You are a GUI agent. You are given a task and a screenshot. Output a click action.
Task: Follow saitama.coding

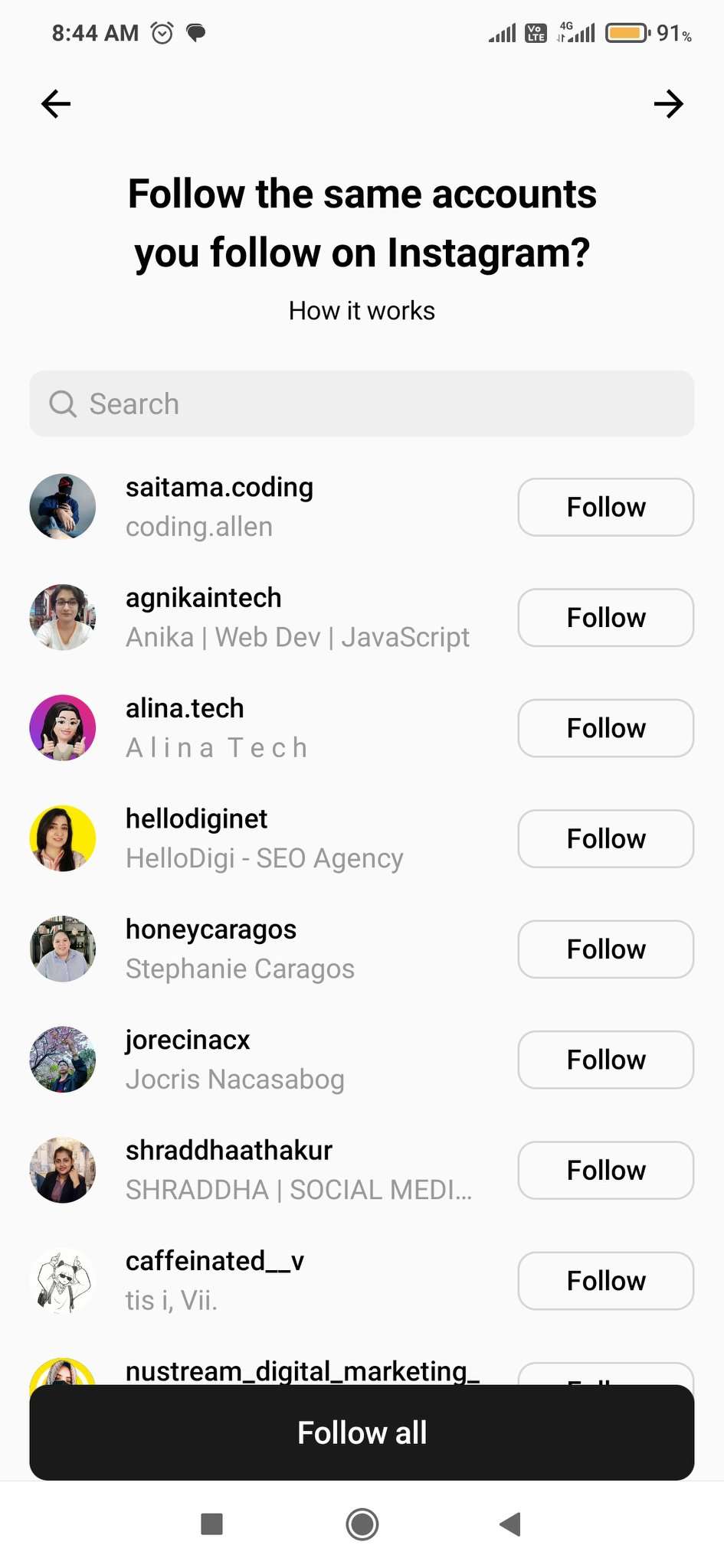(x=606, y=507)
